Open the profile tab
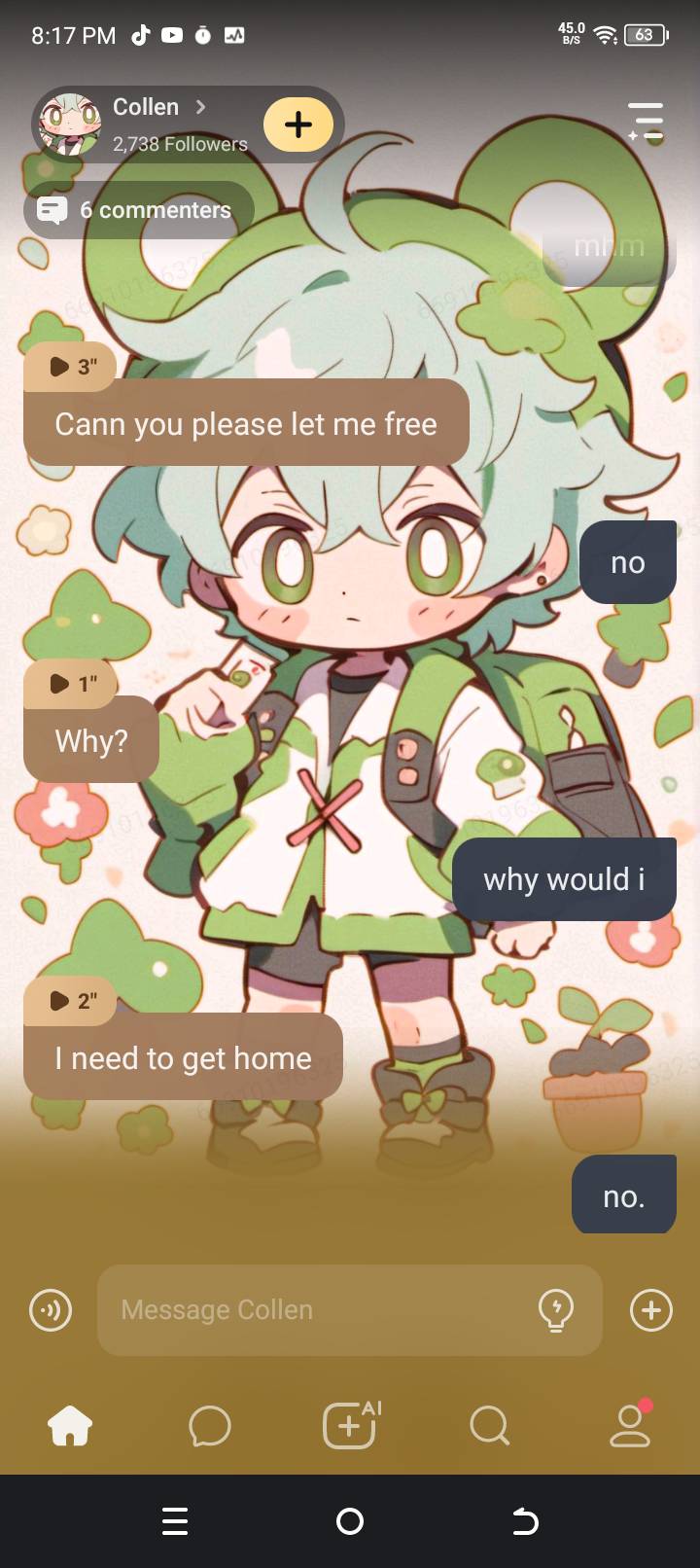 coord(629,1427)
